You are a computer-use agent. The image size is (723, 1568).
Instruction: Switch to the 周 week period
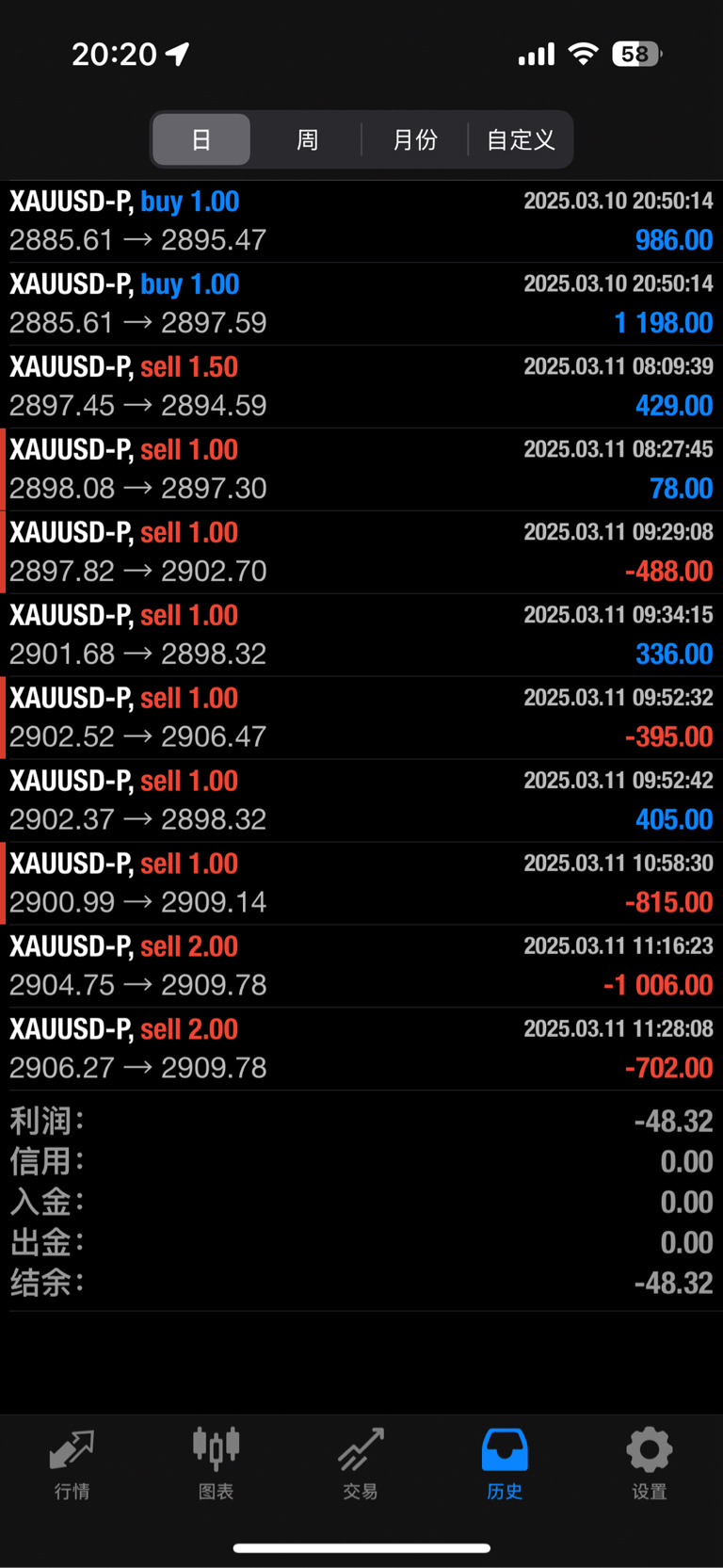[307, 140]
